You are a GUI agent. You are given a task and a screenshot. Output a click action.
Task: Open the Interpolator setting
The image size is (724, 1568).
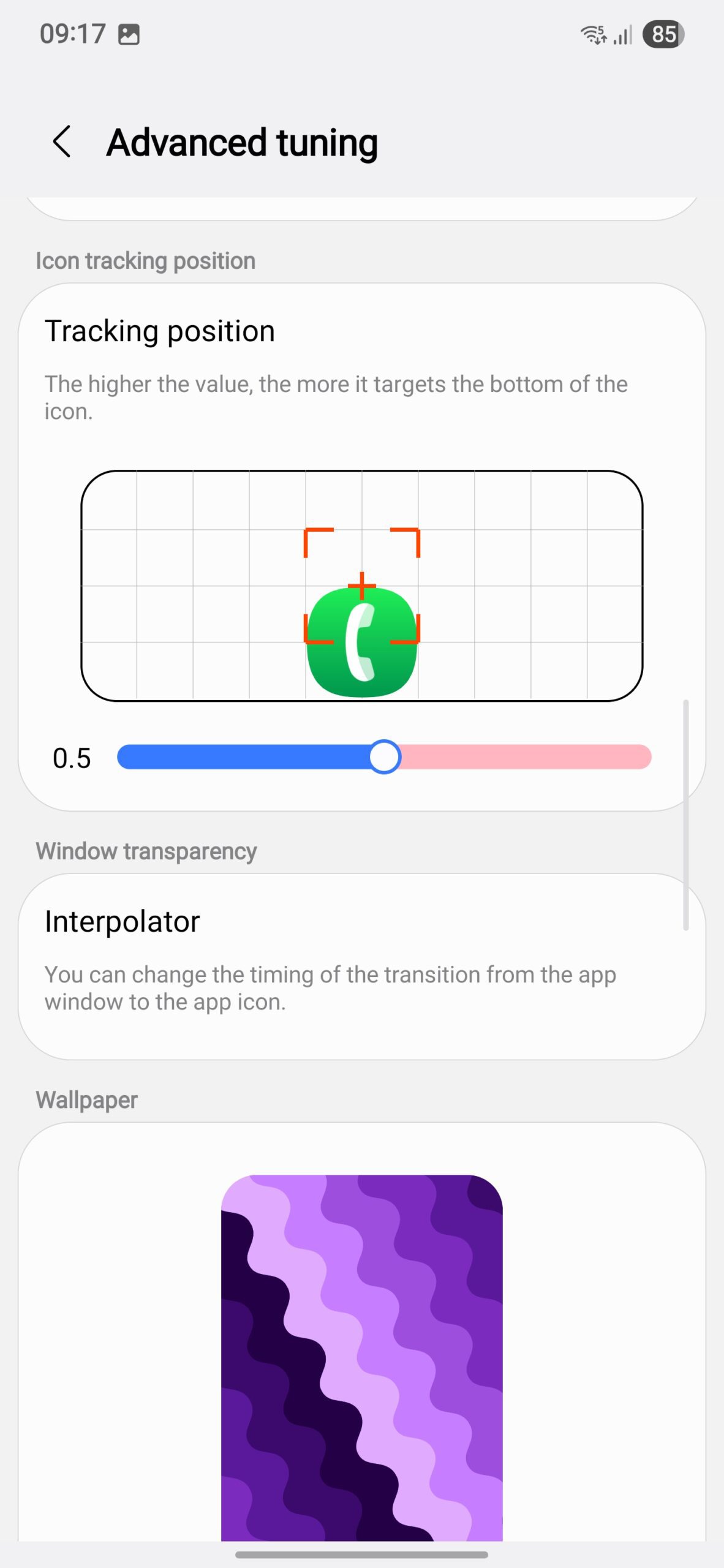pyautogui.click(x=361, y=966)
